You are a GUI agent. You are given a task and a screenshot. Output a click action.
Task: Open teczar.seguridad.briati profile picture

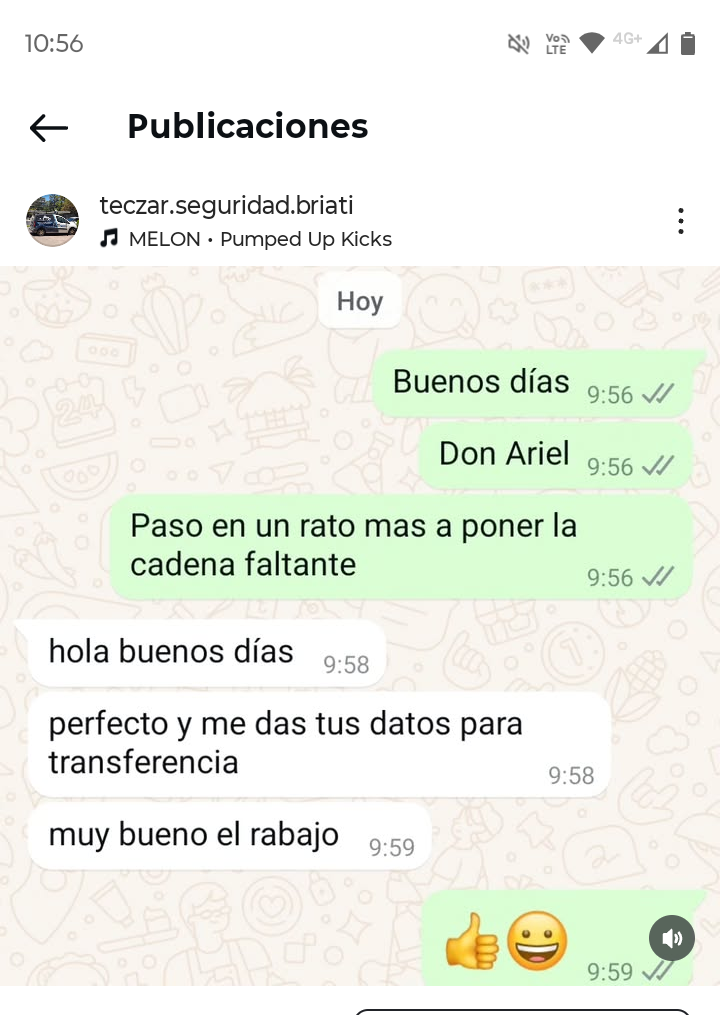coord(52,221)
